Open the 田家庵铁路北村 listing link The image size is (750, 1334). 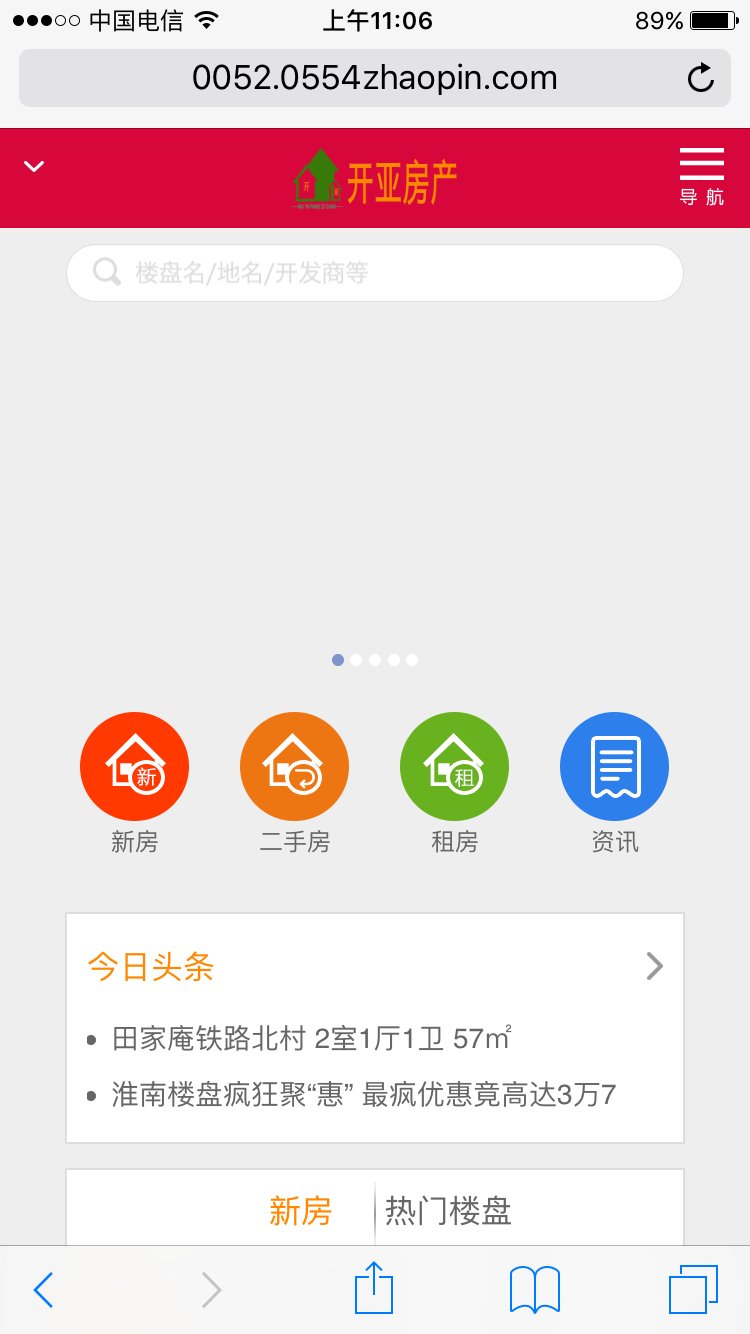click(310, 1038)
